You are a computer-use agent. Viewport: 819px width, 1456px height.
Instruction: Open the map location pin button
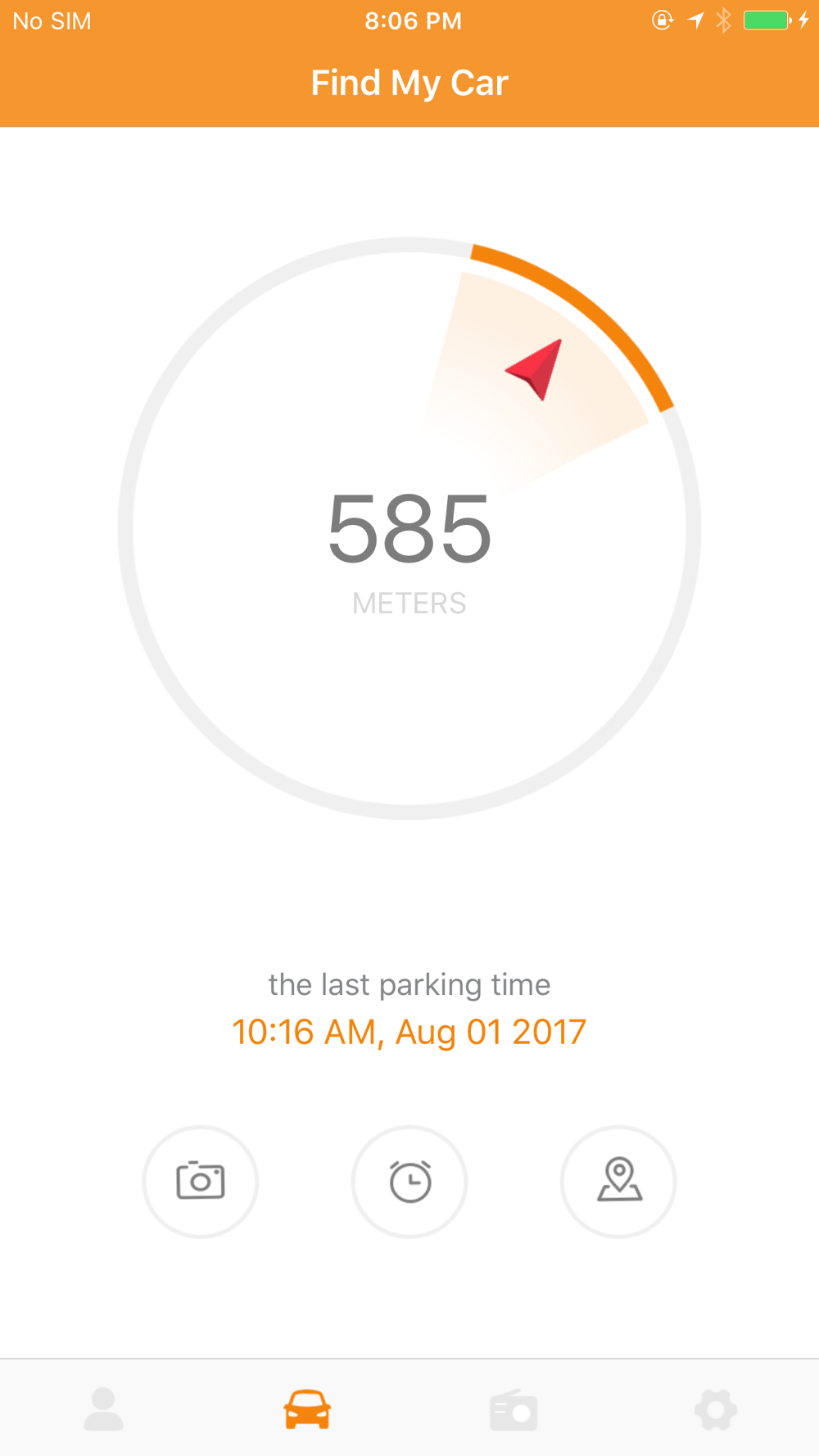(618, 1181)
